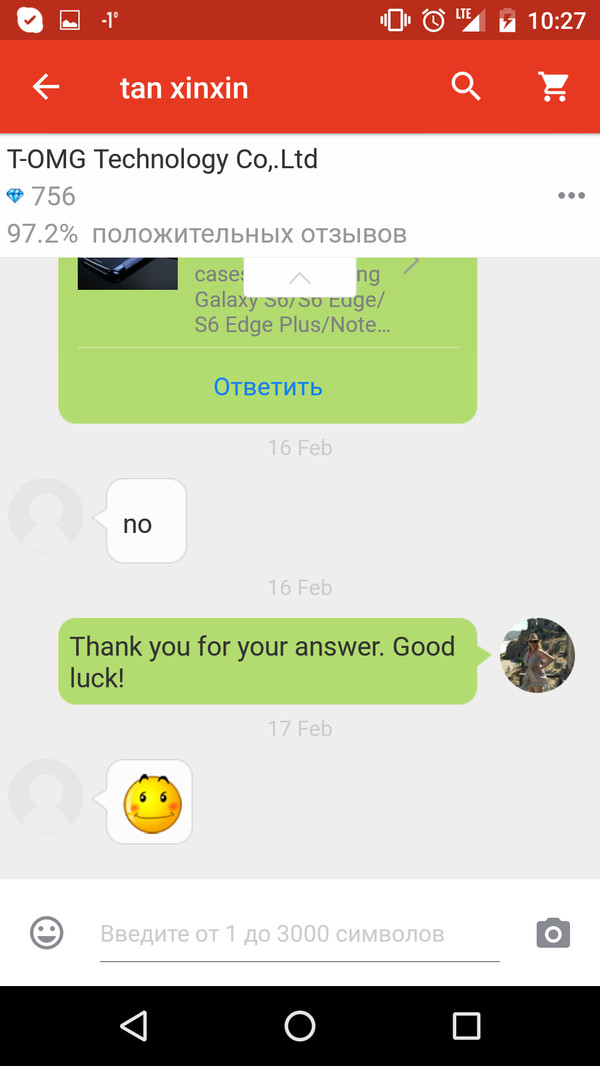Open the three-dot store options menu
600x1066 pixels.
coord(571,196)
